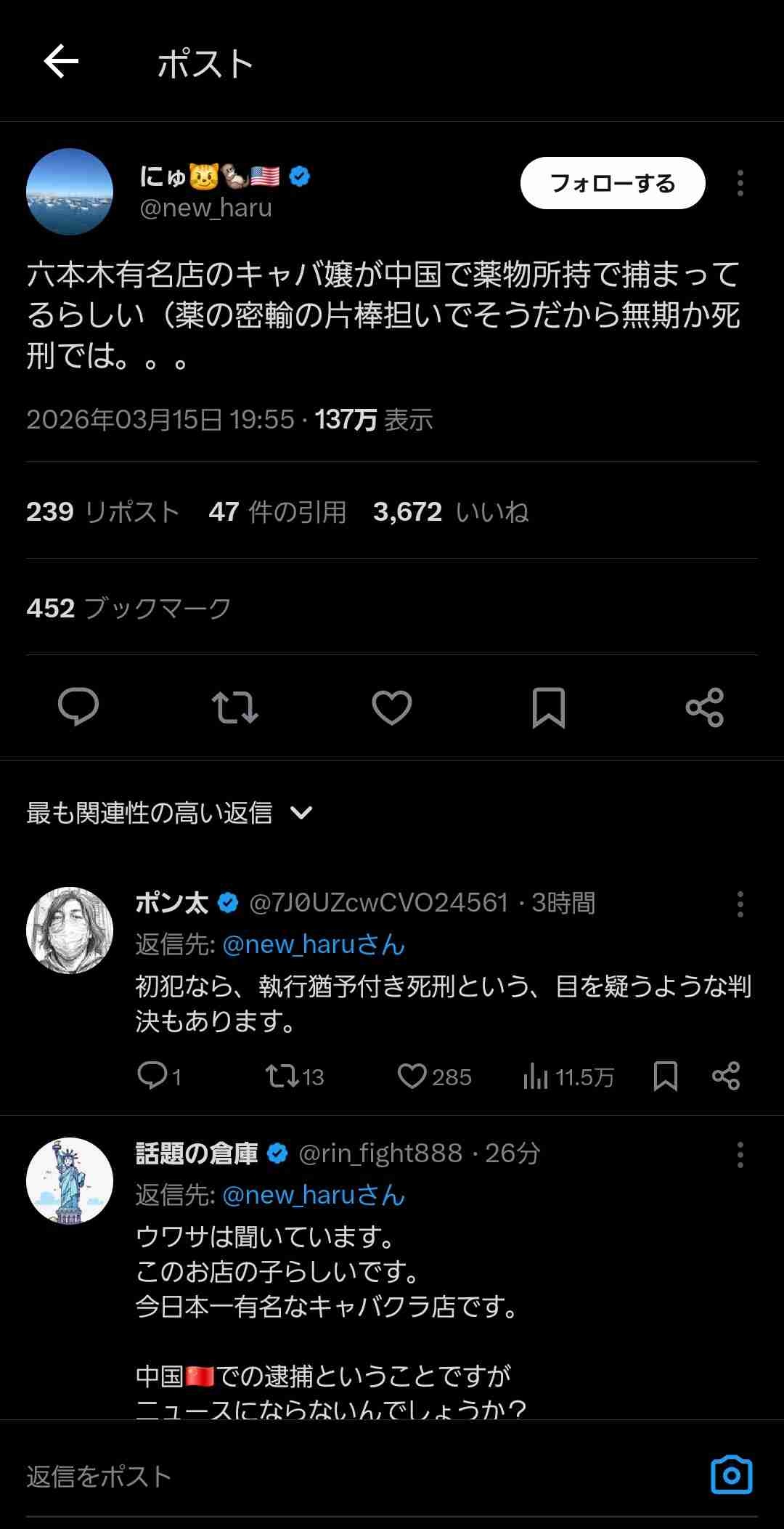
Task: Open 話題の倉庫's profile avatar
Action: coord(70,1180)
